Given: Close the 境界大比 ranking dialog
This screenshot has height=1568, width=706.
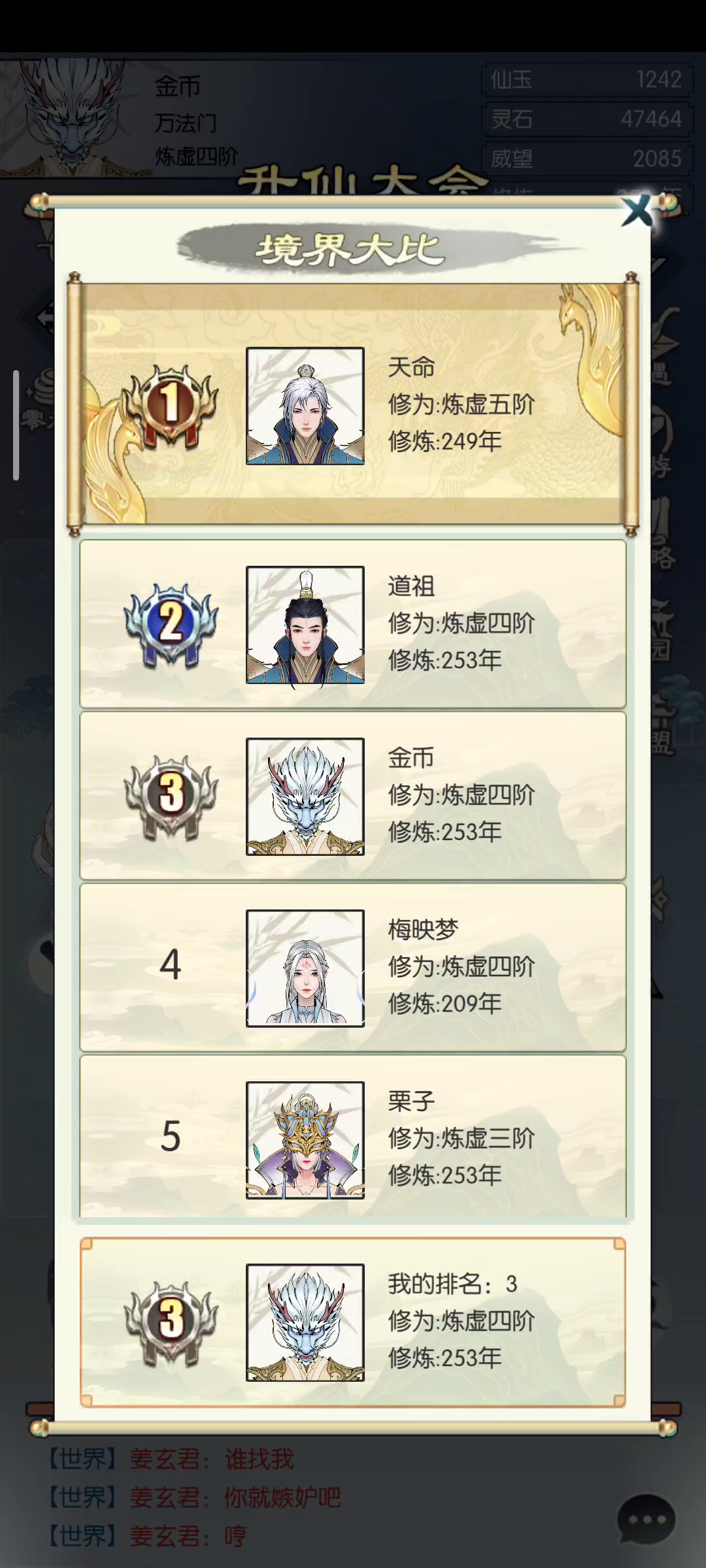Looking at the screenshot, I should tap(637, 210).
